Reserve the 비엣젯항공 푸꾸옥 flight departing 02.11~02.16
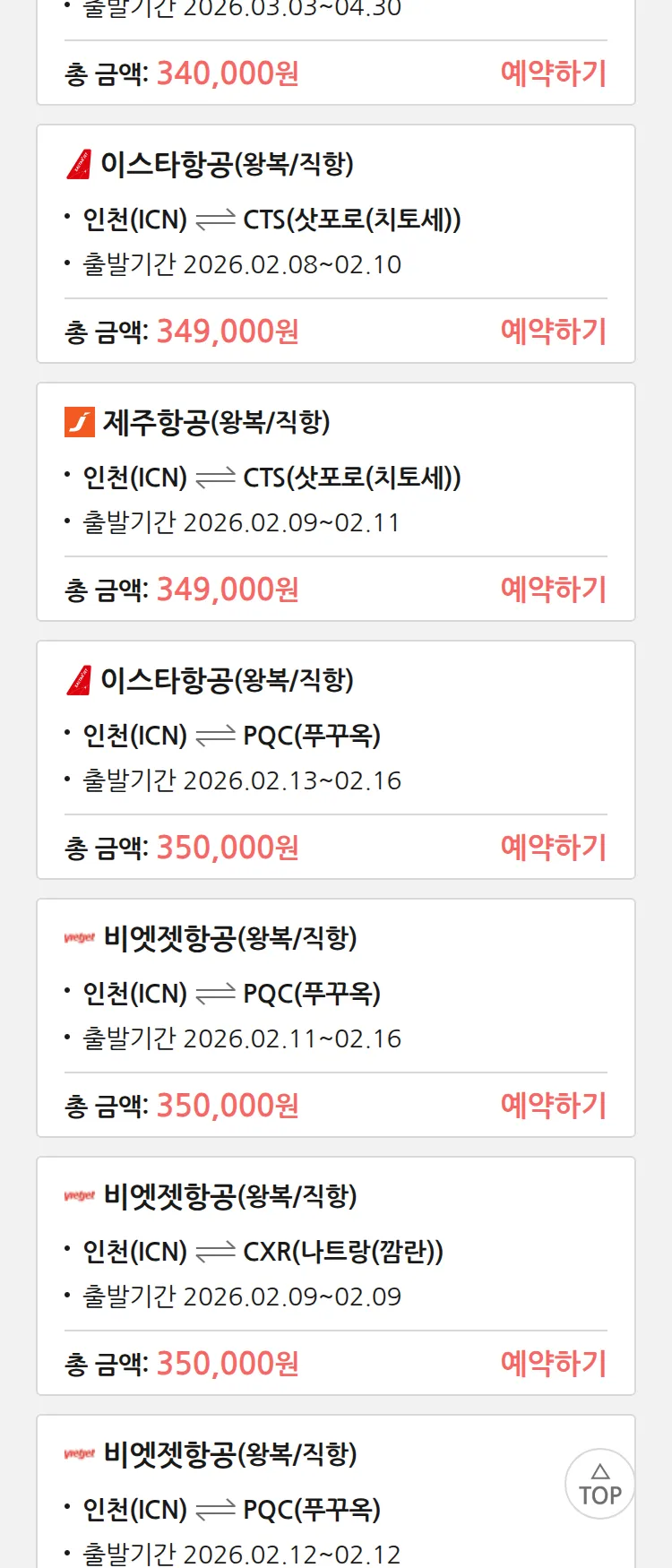 [x=553, y=1106]
